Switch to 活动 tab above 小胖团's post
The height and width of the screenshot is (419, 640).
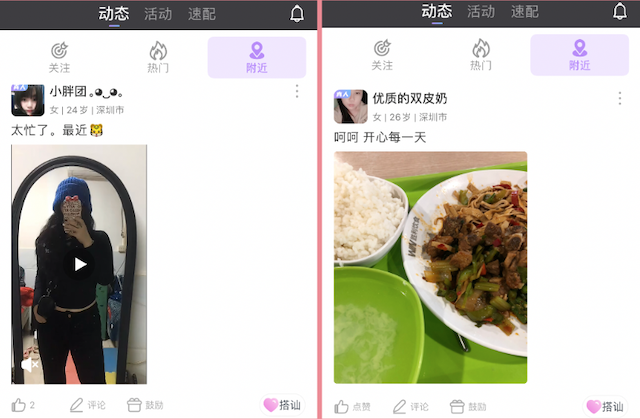(158, 14)
